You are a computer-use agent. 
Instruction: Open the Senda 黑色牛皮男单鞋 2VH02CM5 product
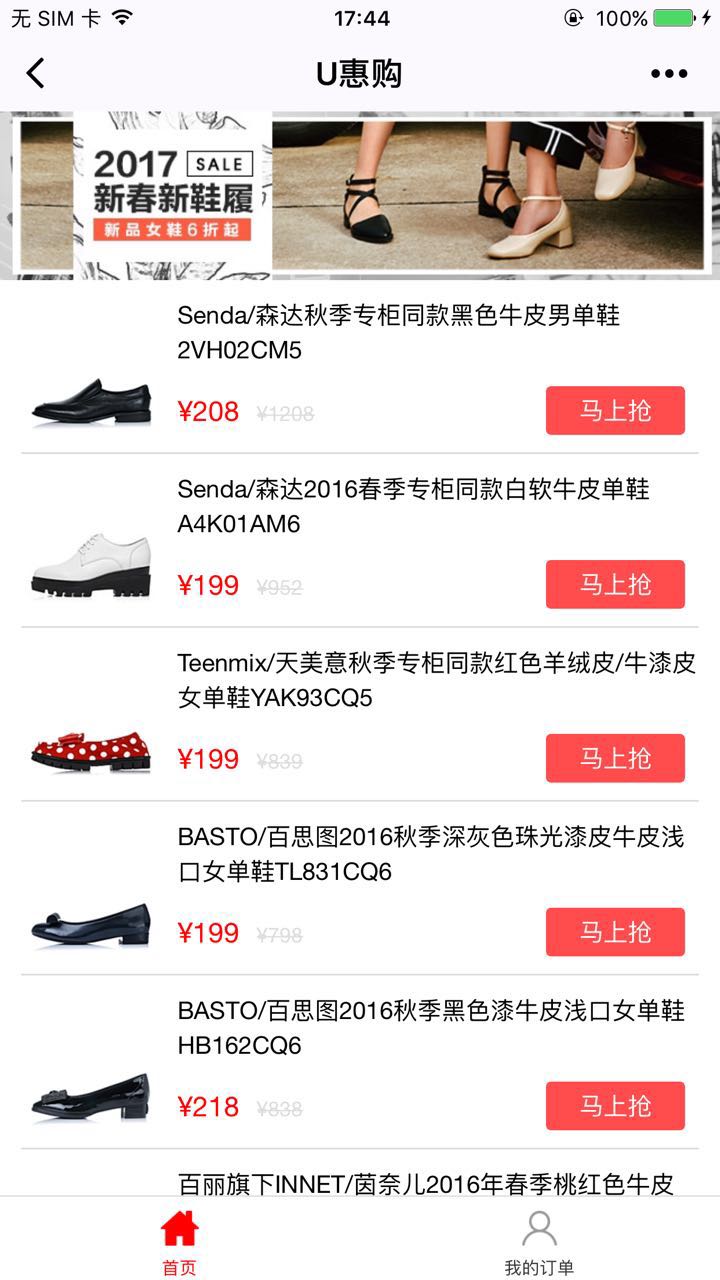coord(398,333)
